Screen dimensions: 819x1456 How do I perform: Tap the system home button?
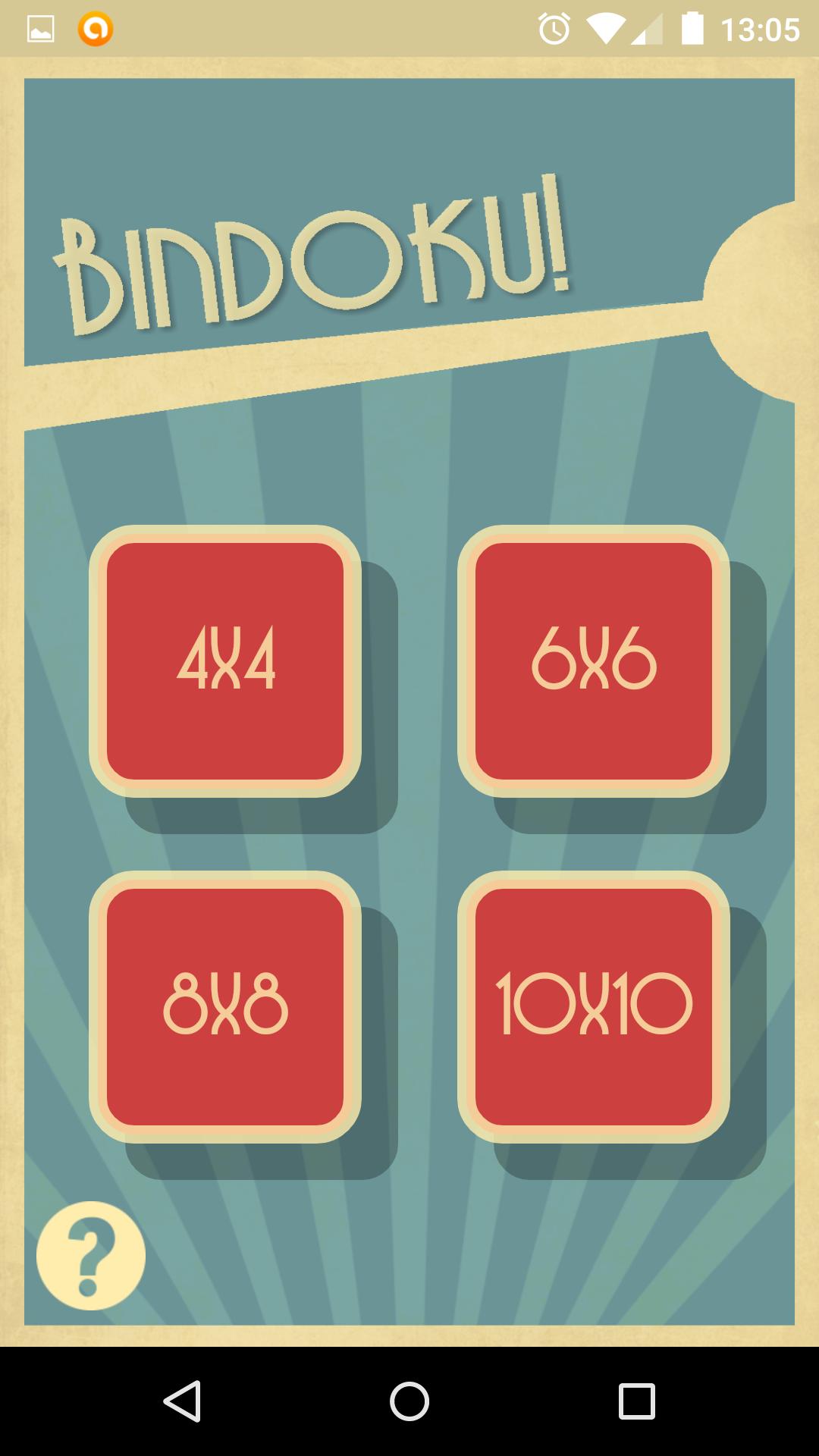point(409,1401)
